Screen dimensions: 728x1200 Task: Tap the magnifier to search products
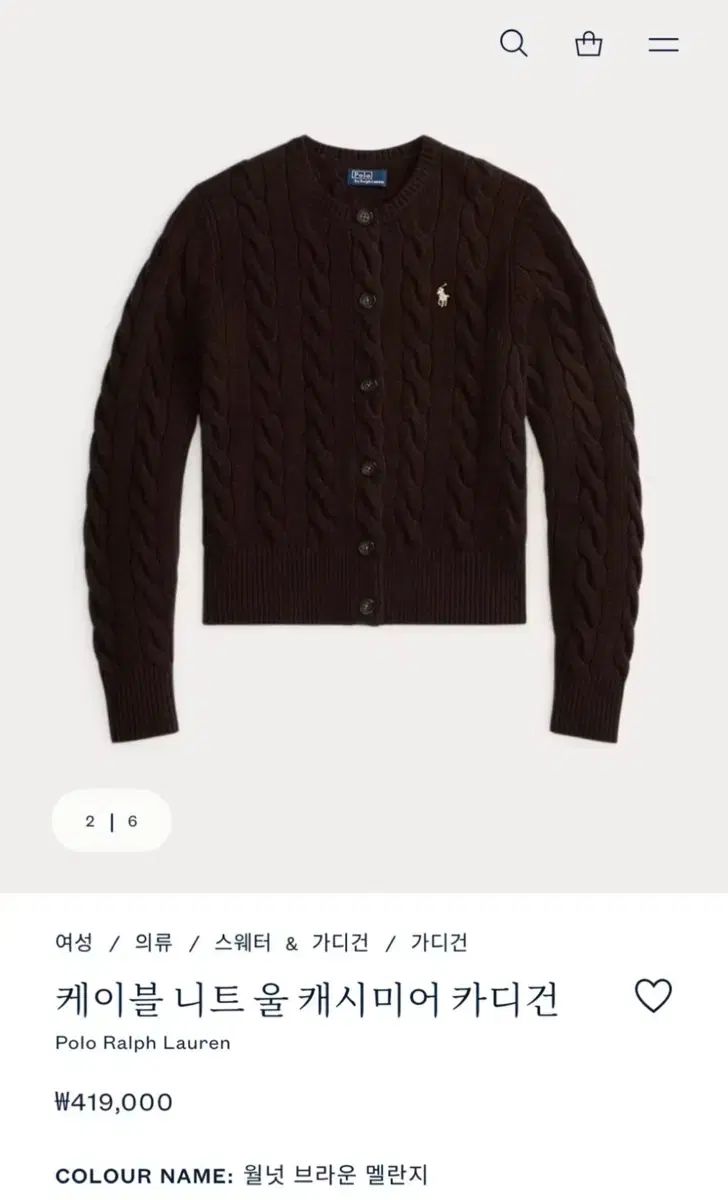pyautogui.click(x=515, y=44)
